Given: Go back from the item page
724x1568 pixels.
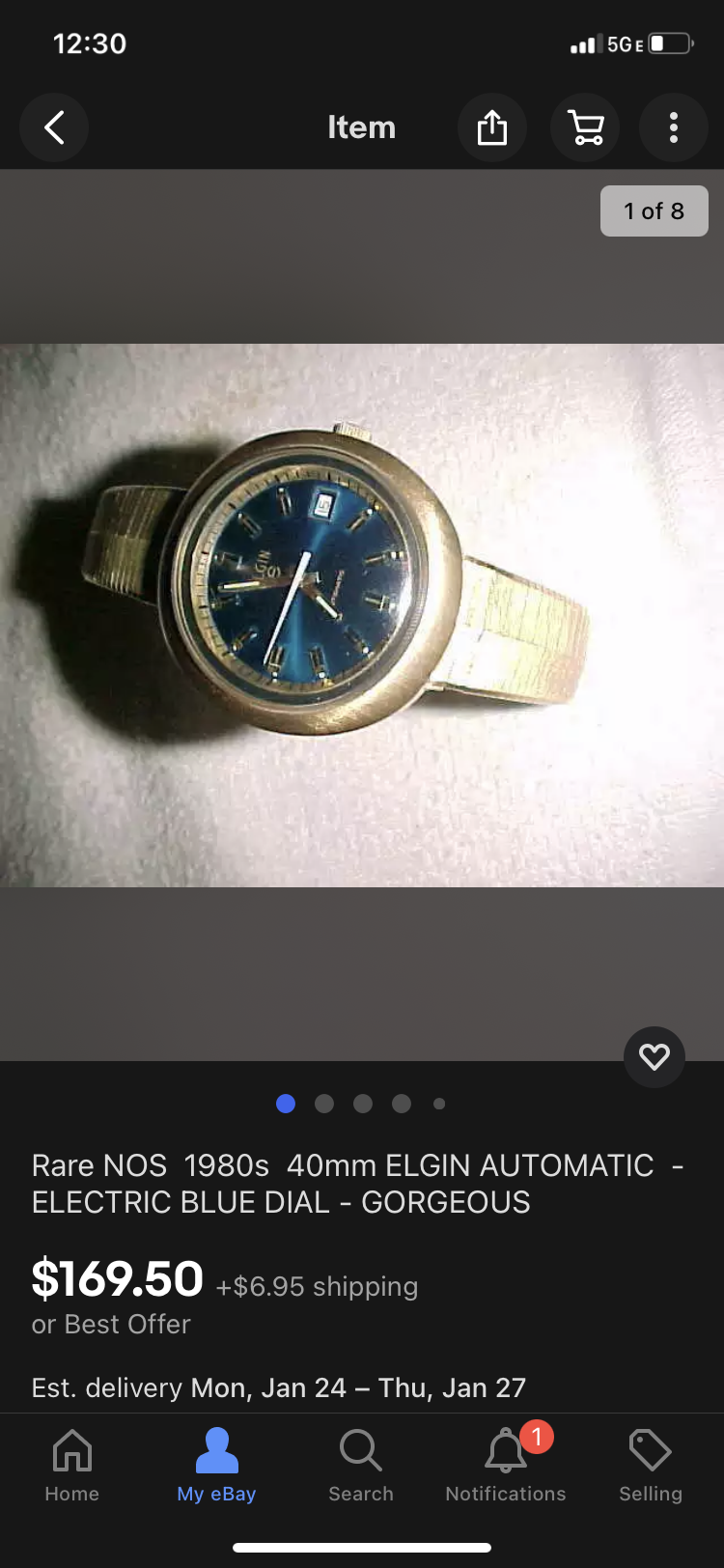Looking at the screenshot, I should point(54,127).
